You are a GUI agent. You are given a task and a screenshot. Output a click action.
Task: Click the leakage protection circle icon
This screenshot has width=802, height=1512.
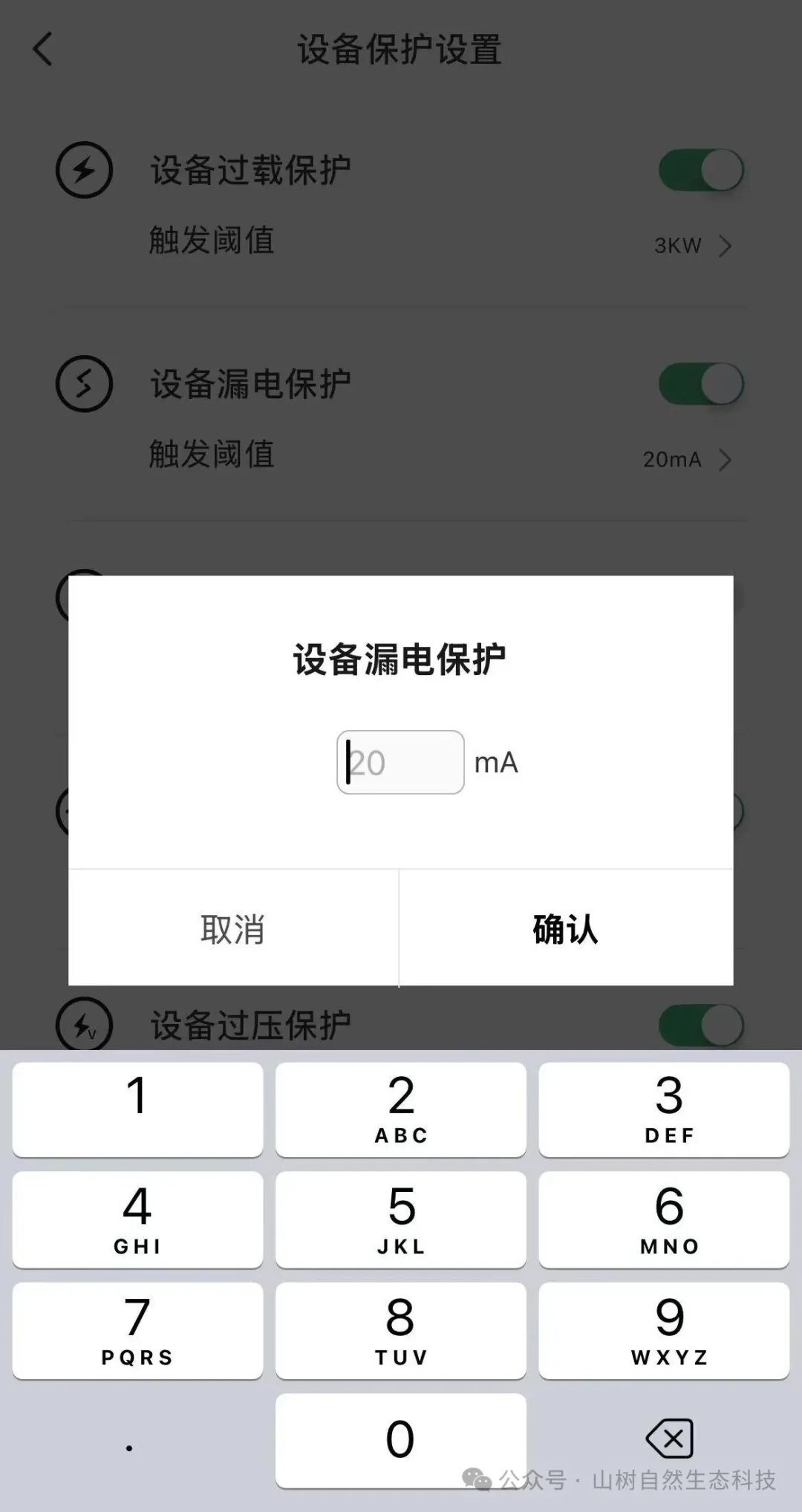(x=84, y=383)
